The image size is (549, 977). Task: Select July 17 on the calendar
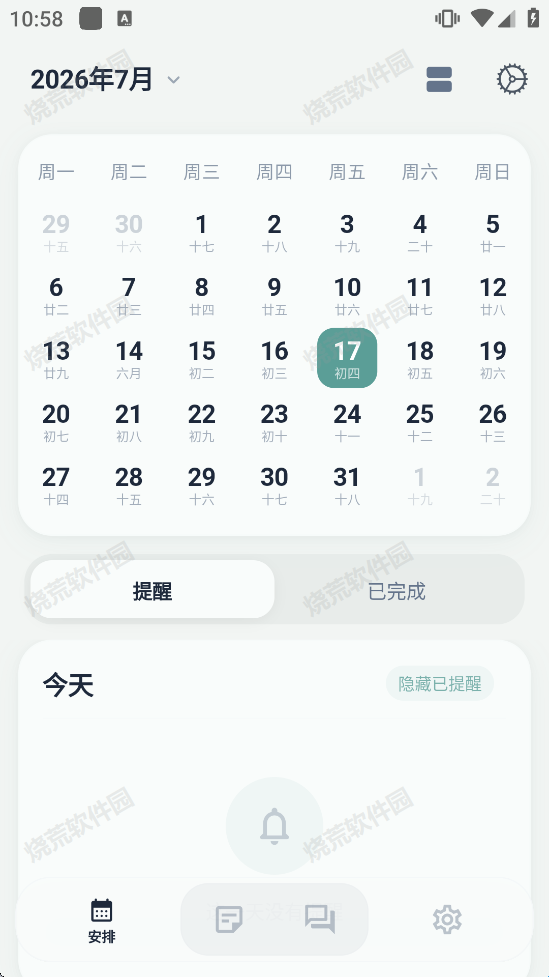click(347, 358)
